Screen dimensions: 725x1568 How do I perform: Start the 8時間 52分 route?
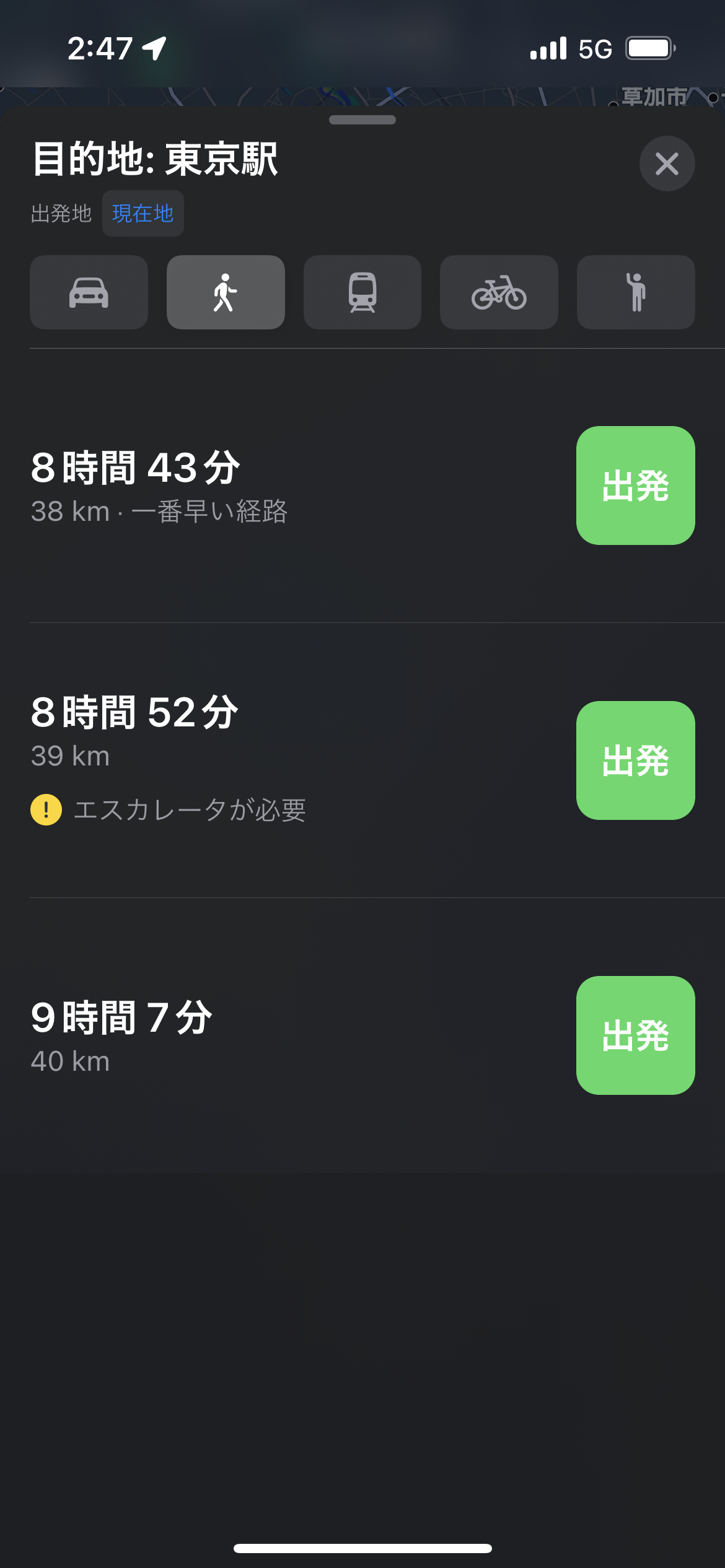tap(636, 760)
